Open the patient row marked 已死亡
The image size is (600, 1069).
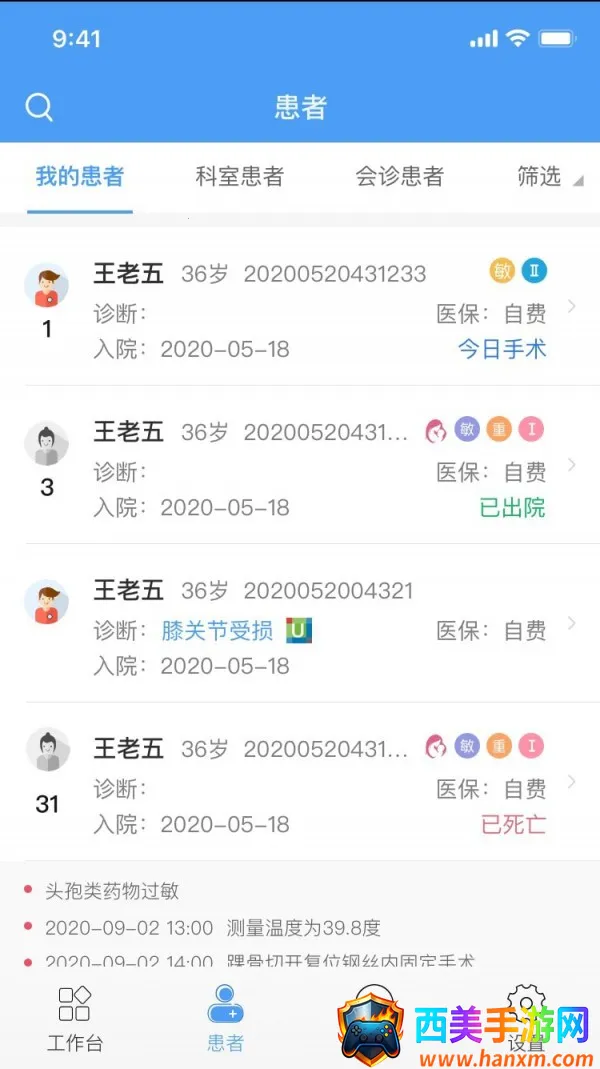300,785
